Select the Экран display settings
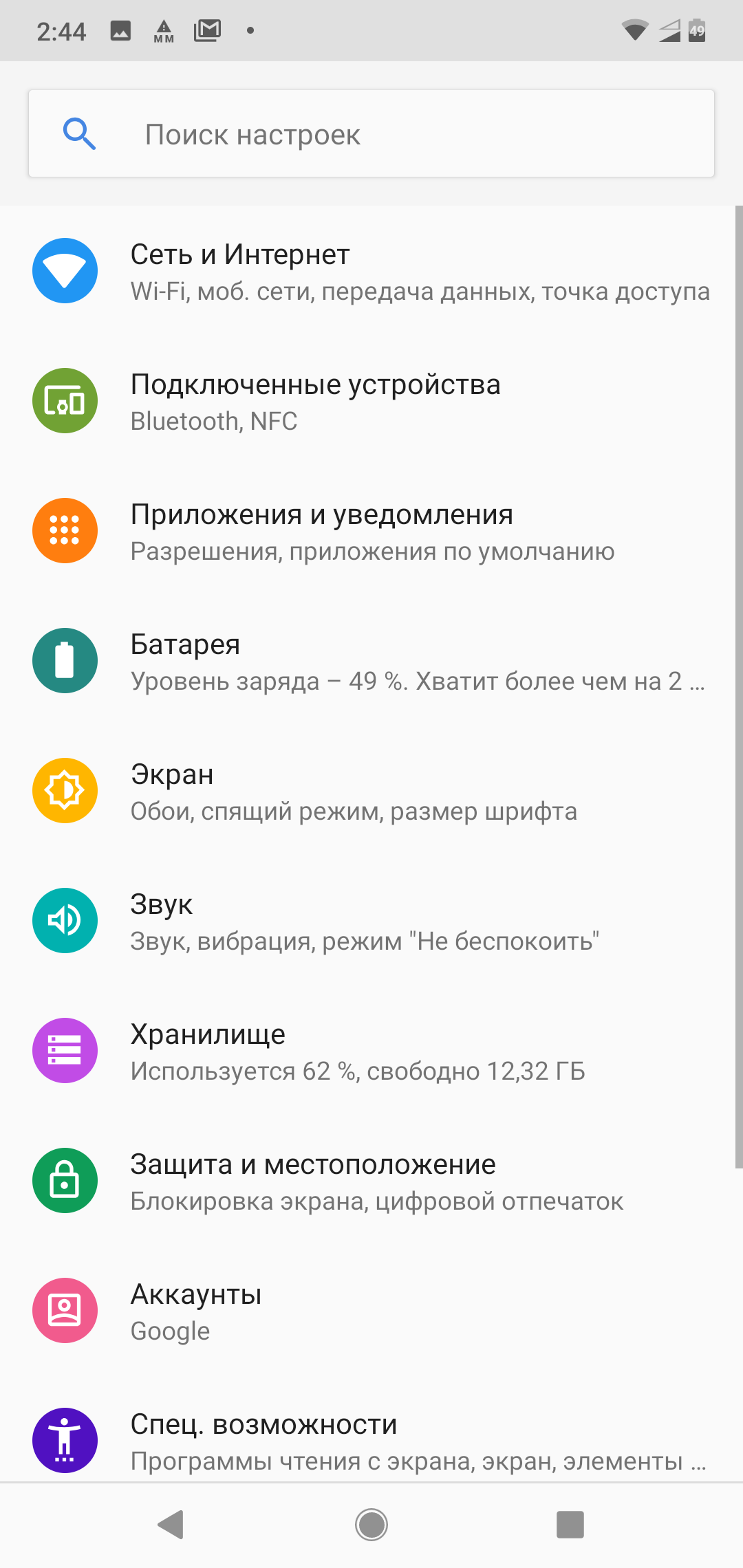 [x=371, y=791]
